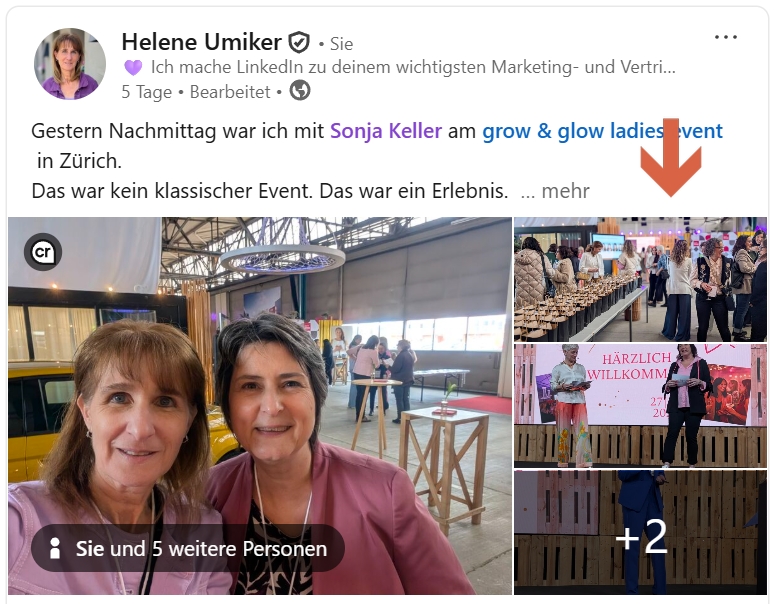Image resolution: width=774 pixels, height=604 pixels.
Task: Open Helene Umiker's name link
Action: [201, 42]
